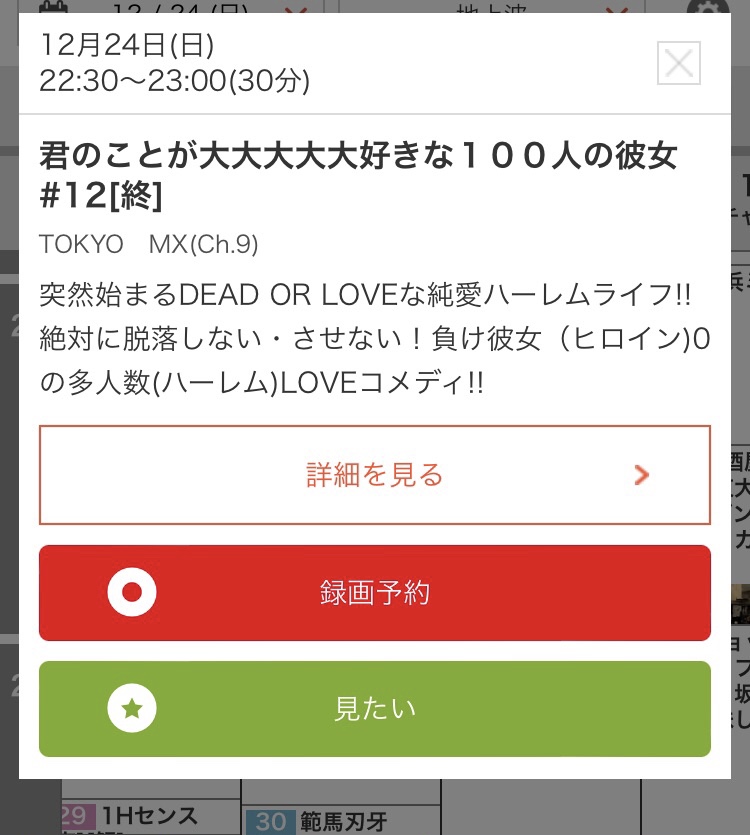Screen dimensions: 750x835
Task: Tap 録画予約 to schedule recording
Action: 374,593
